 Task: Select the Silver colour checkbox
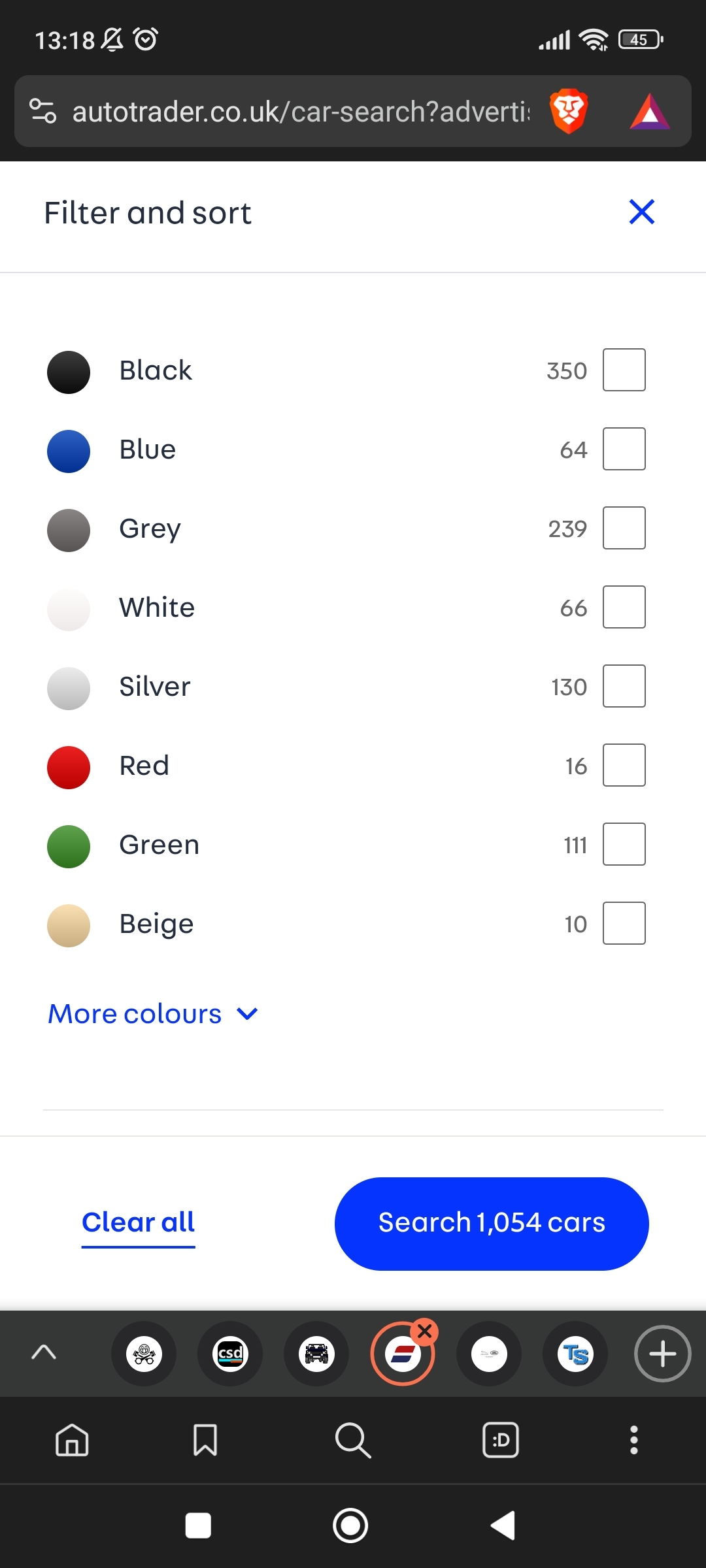pyautogui.click(x=624, y=686)
